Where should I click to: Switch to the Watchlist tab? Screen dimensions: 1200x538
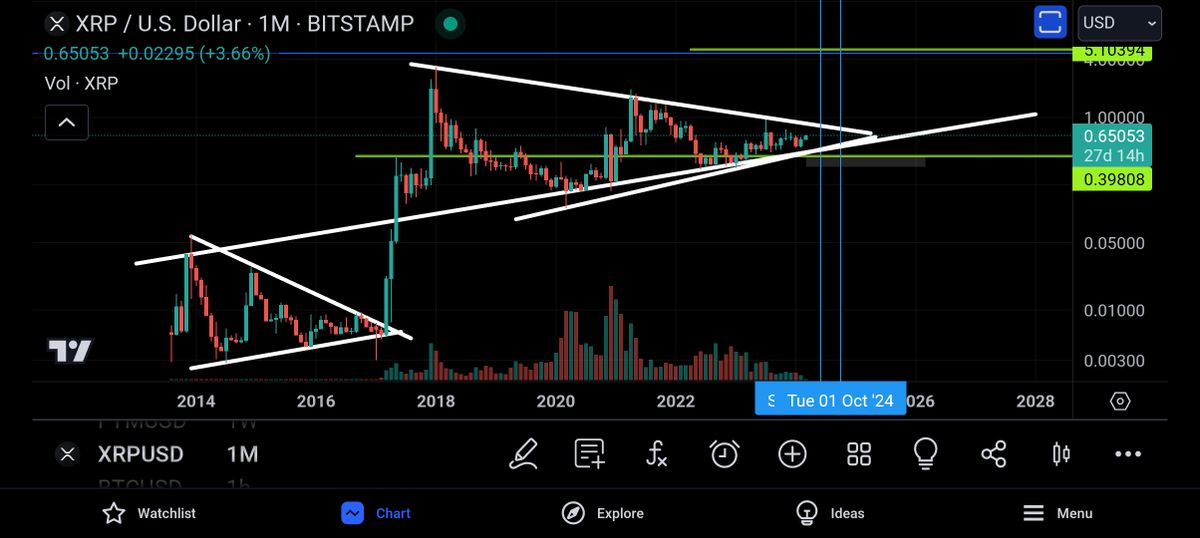[150, 513]
